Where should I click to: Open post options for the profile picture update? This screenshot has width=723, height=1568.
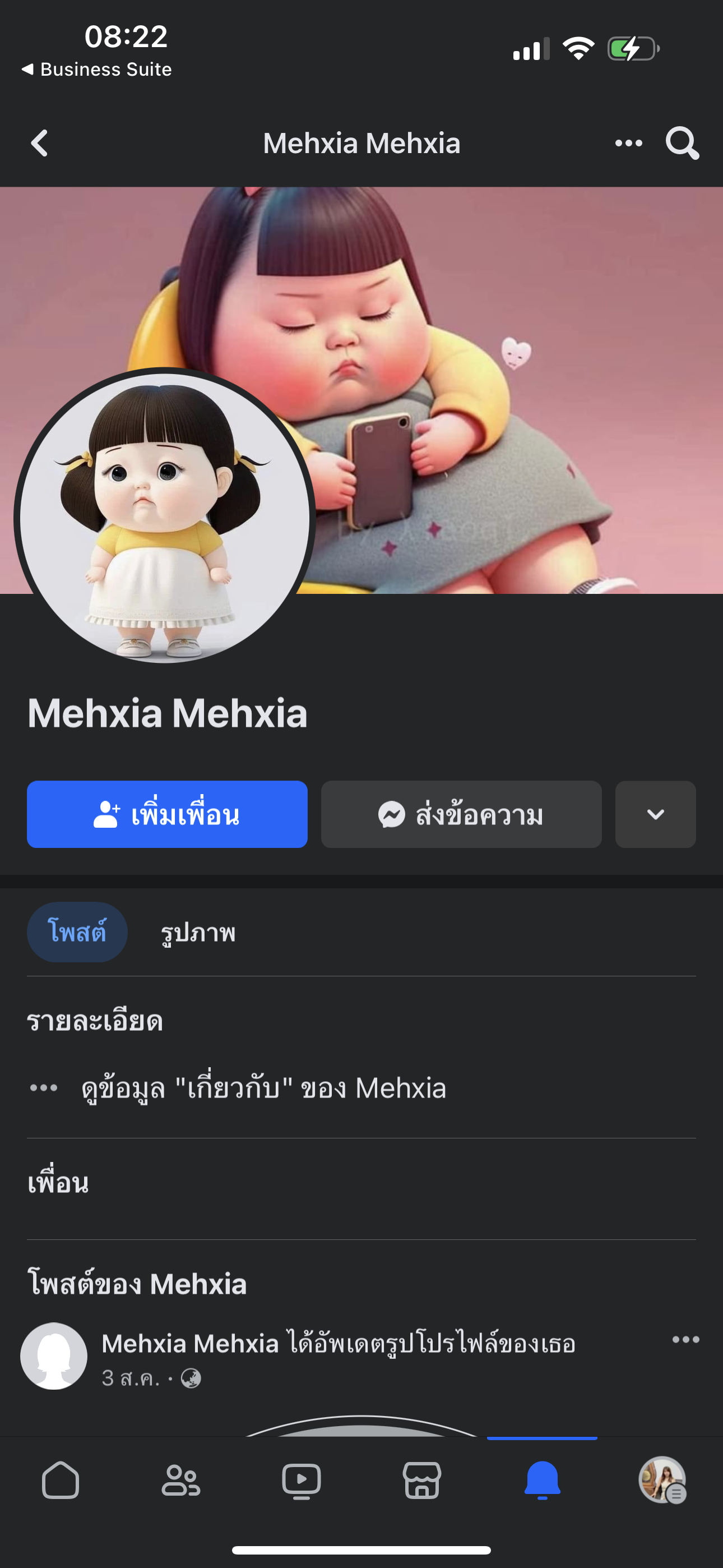click(x=685, y=1339)
